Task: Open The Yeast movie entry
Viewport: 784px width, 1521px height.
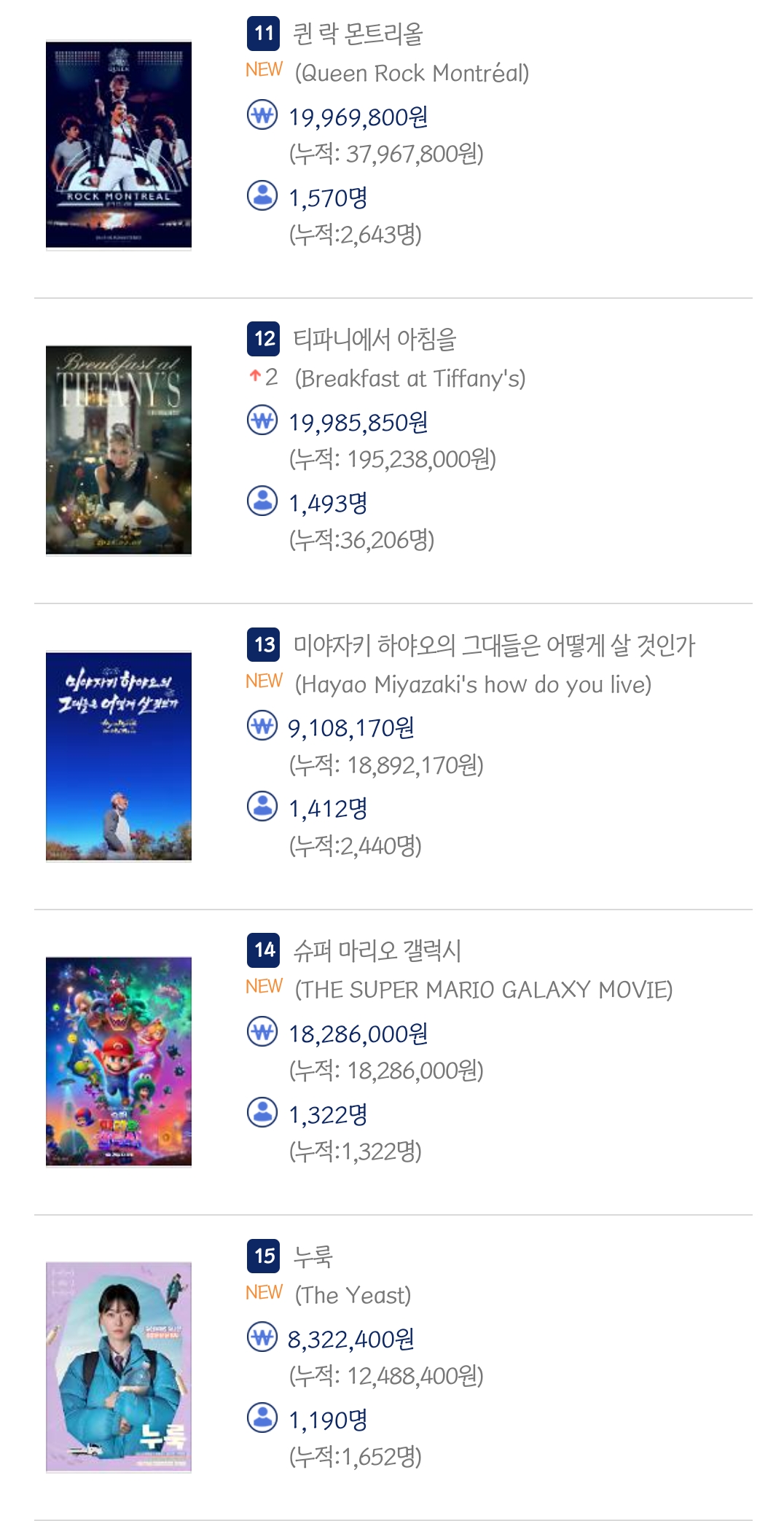Action: 313,1256
